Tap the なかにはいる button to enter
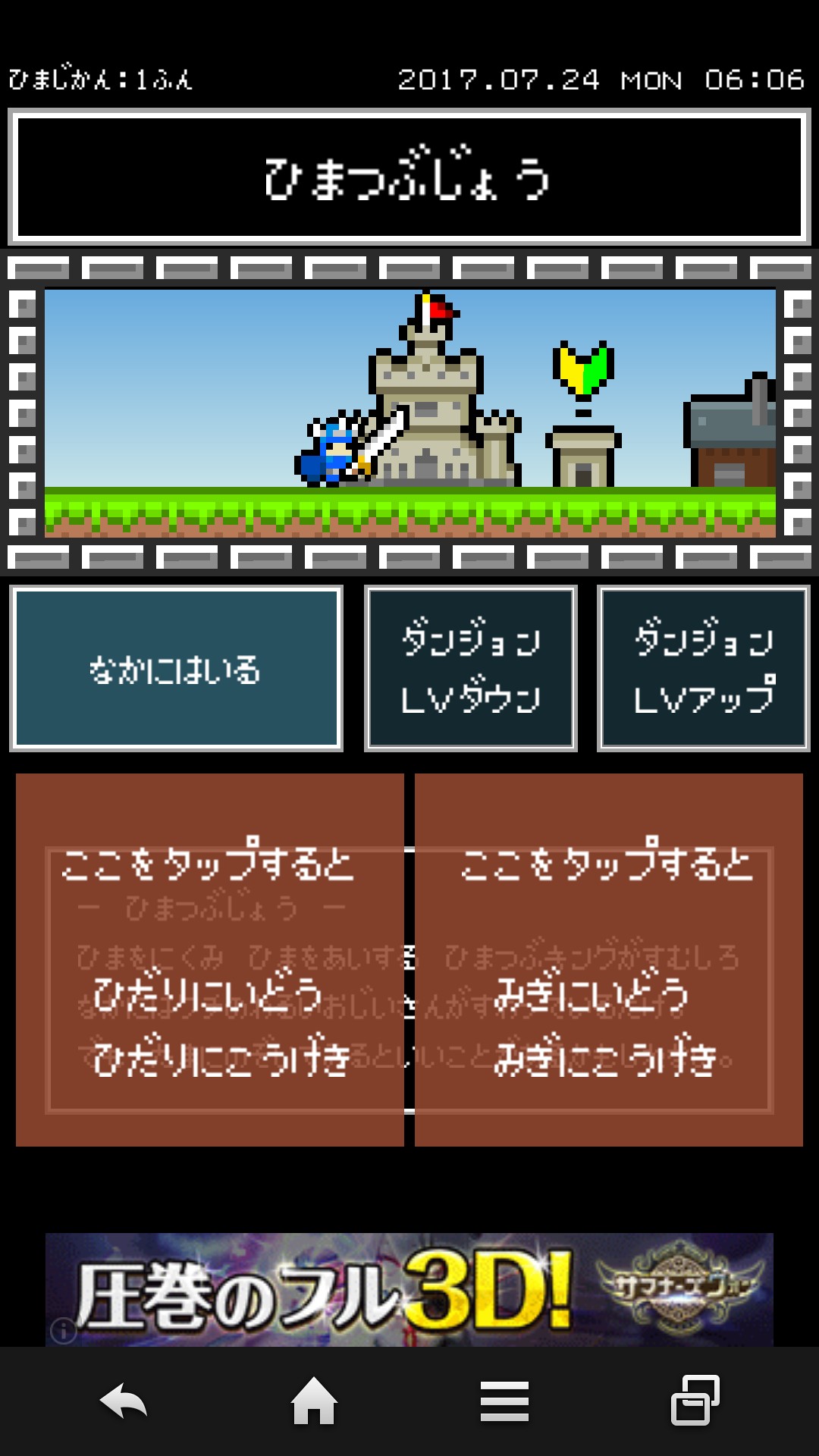819x1456 pixels. (x=176, y=668)
